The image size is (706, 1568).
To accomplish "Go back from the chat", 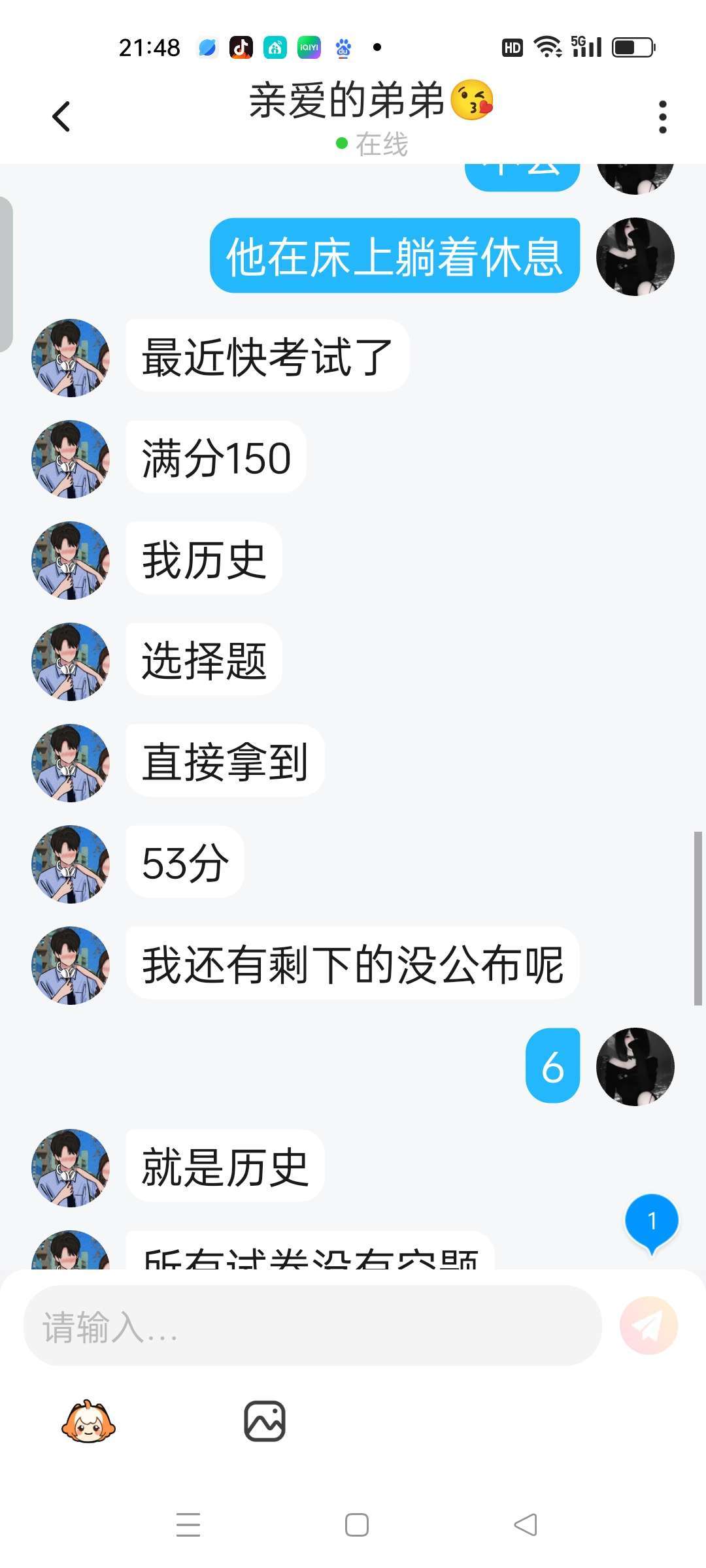I will [61, 117].
